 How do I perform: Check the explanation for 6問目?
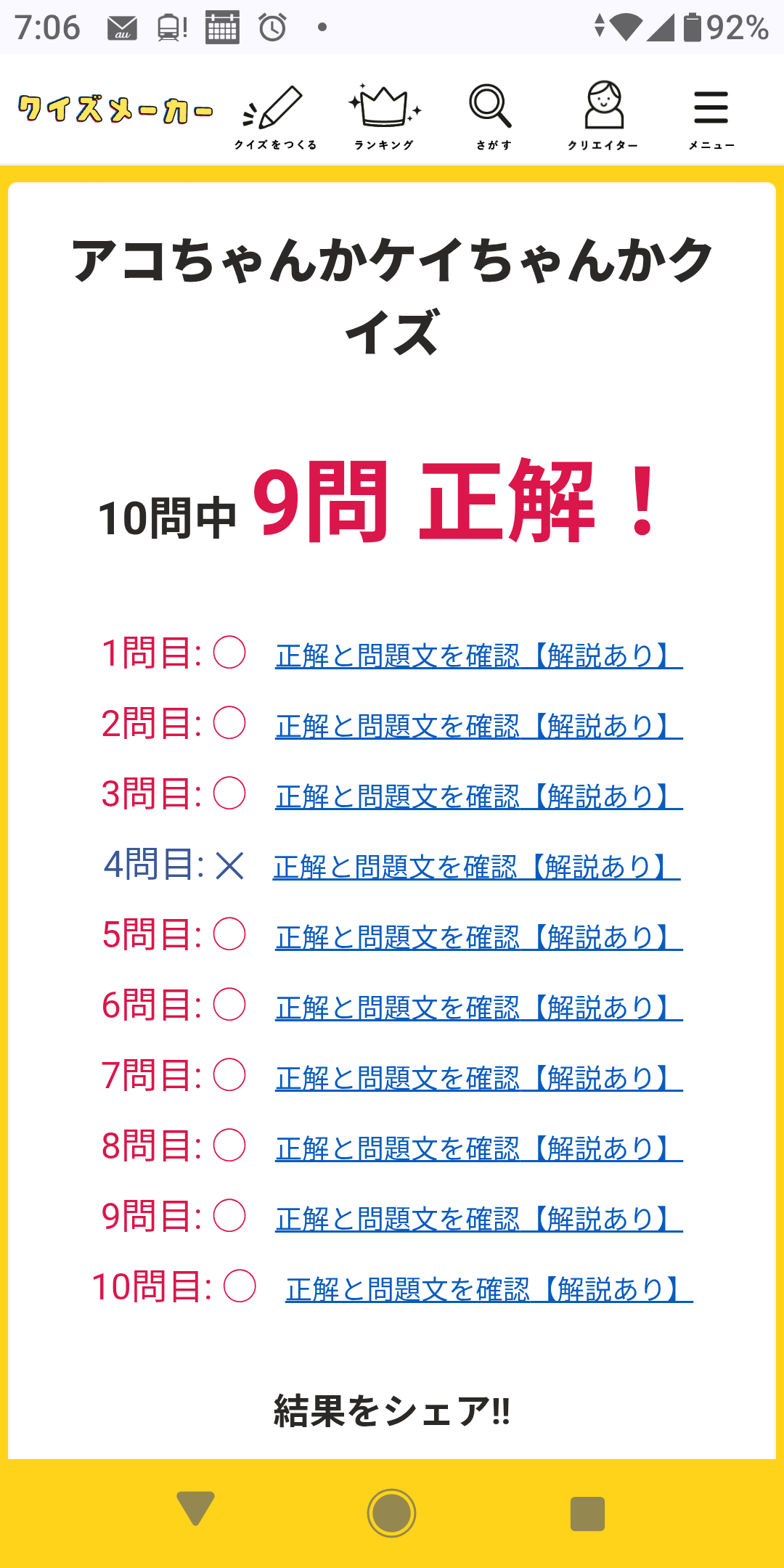pos(479,1008)
